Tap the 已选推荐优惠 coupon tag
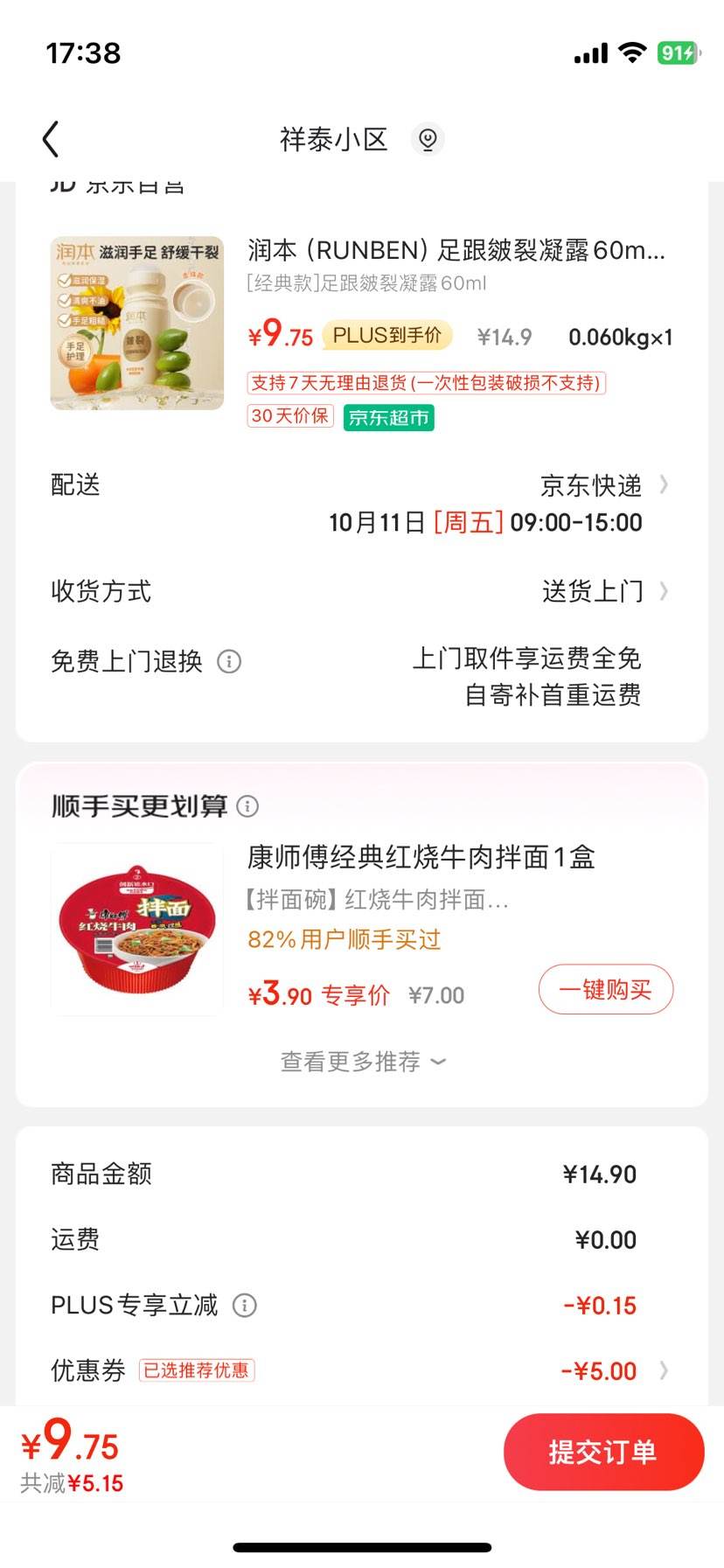 [x=197, y=1370]
